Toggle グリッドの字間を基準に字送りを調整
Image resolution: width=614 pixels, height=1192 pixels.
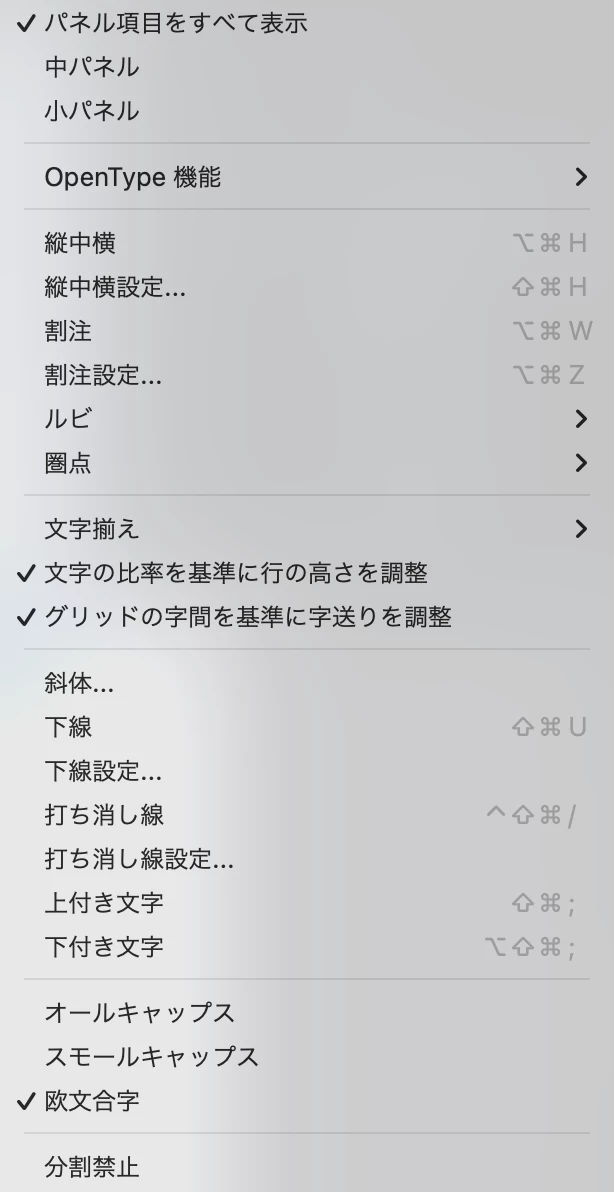click(248, 617)
